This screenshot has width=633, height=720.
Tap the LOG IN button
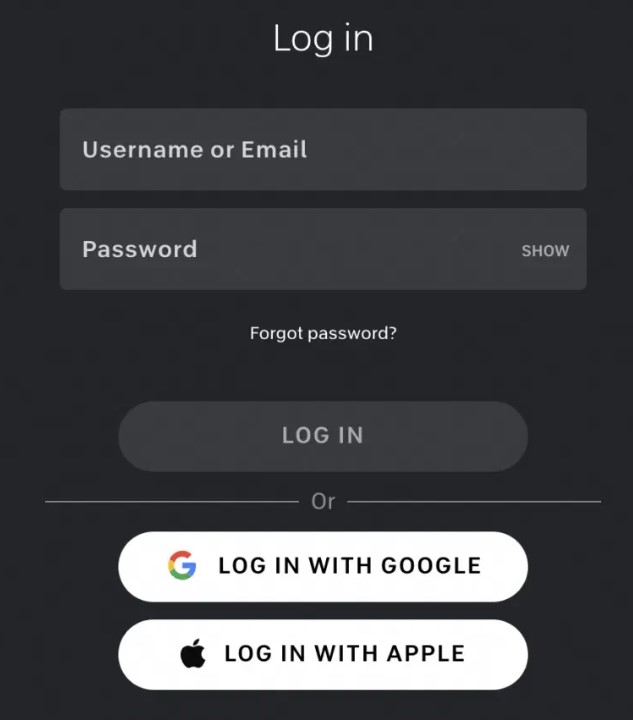pyautogui.click(x=322, y=436)
